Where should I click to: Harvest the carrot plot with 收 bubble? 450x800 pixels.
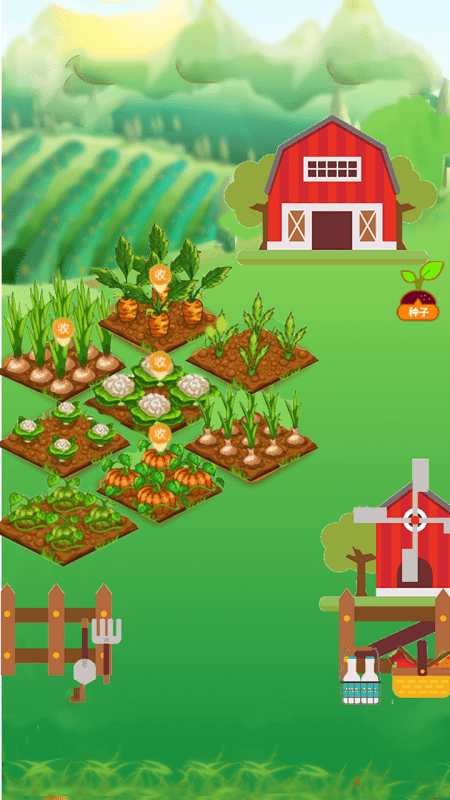(x=160, y=277)
